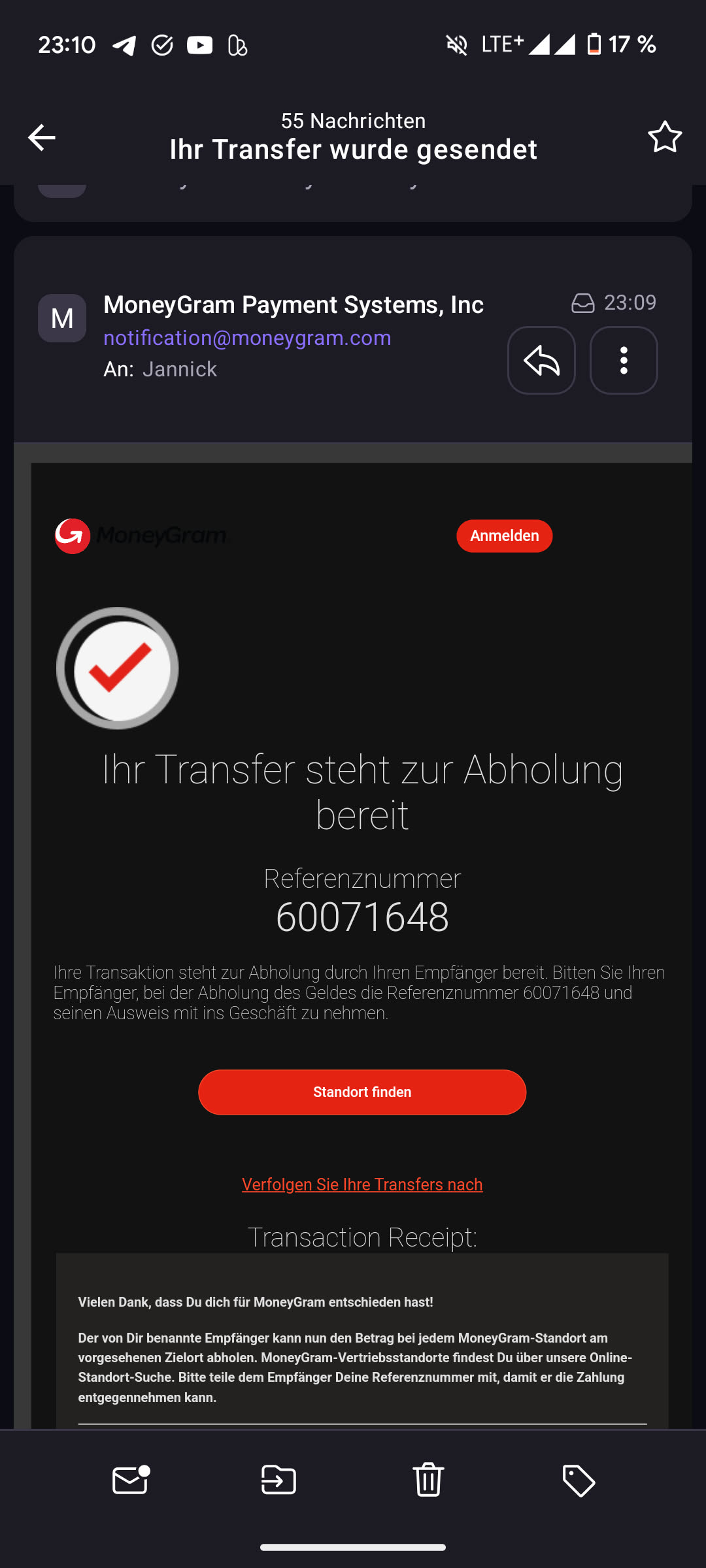Reply to the MoneyGram email

click(x=541, y=361)
